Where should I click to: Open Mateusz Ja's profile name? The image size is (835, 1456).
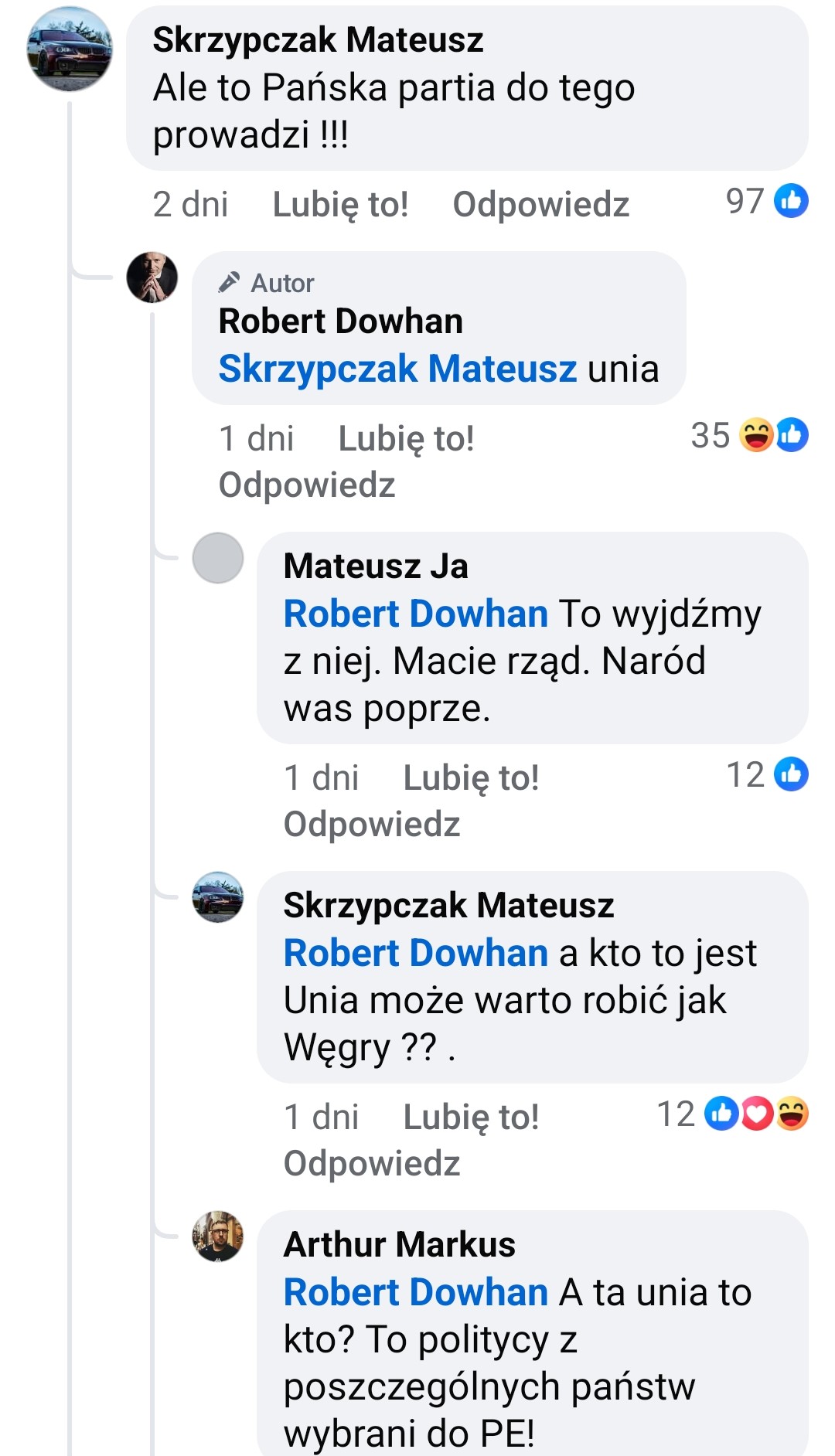[x=376, y=566]
